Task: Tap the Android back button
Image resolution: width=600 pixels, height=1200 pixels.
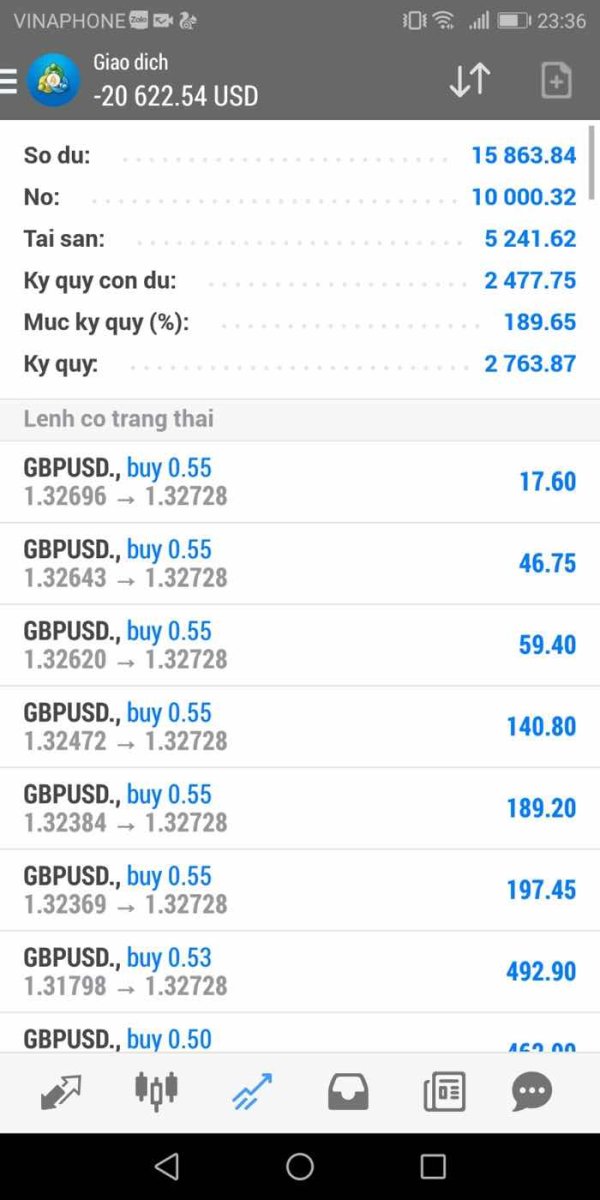Action: (167, 1166)
